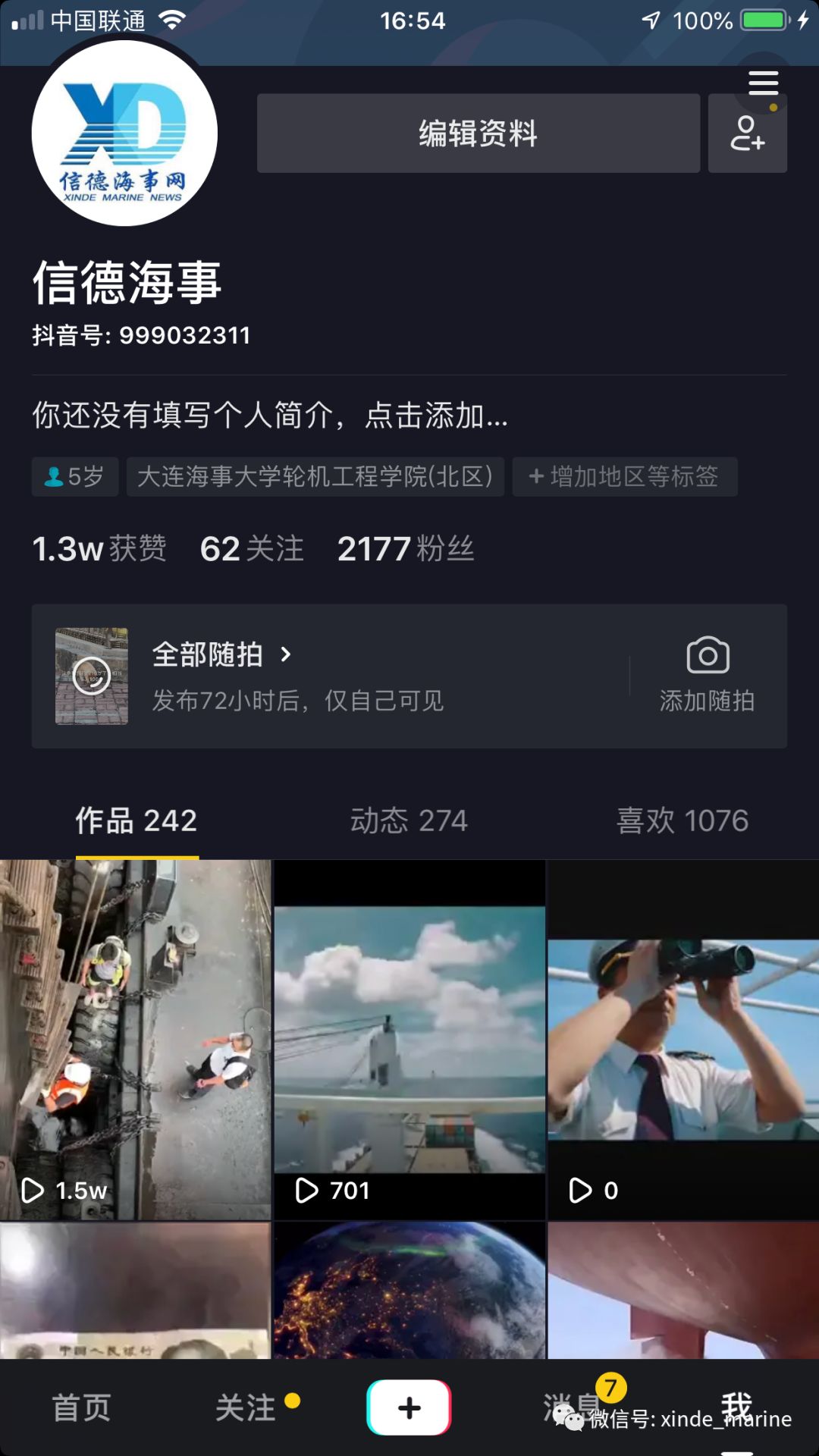View the 2177 粉丝 followers list
The width and height of the screenshot is (819, 1456).
coord(406,548)
